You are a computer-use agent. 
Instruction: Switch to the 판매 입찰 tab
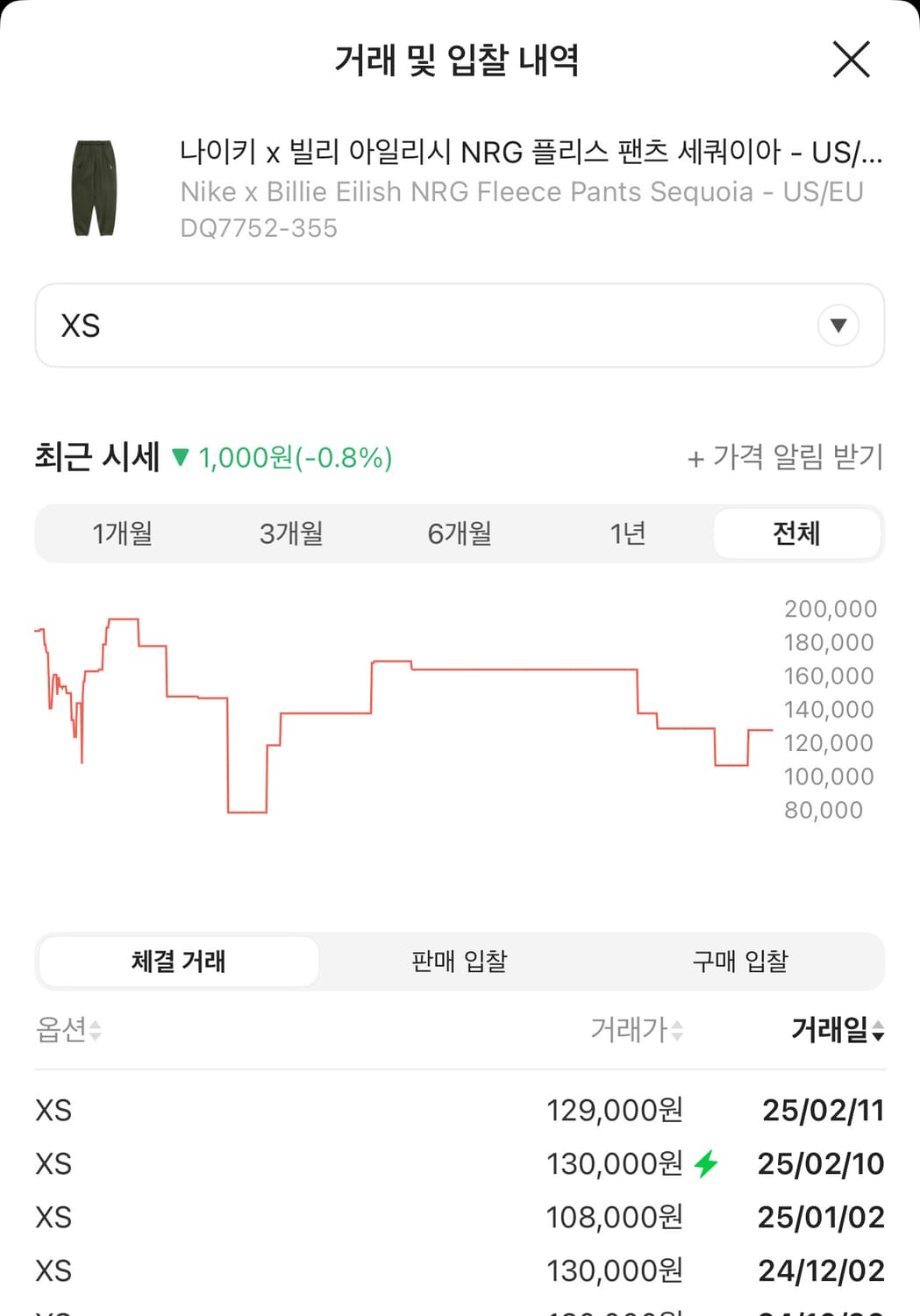(459, 962)
